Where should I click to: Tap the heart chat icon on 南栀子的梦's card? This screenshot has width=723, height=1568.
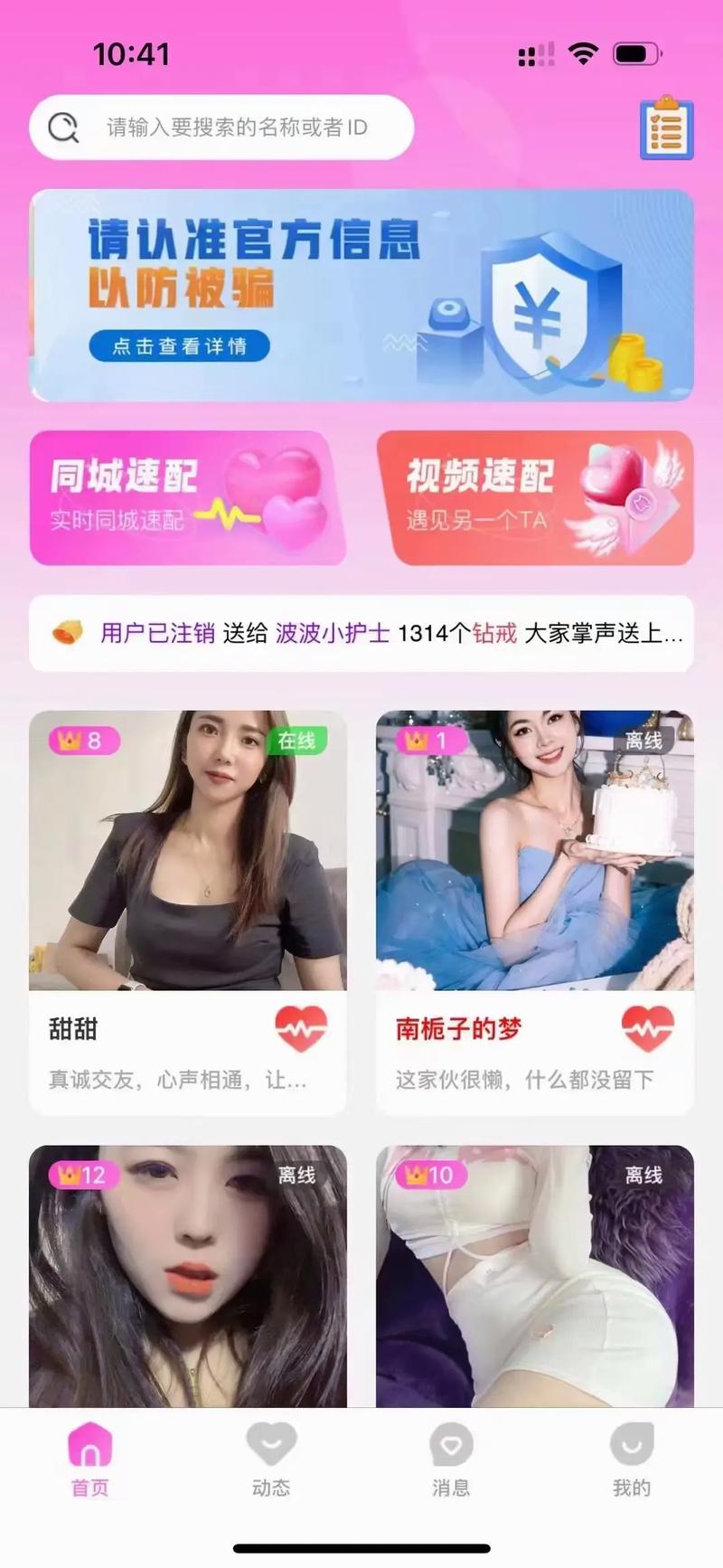[648, 1029]
